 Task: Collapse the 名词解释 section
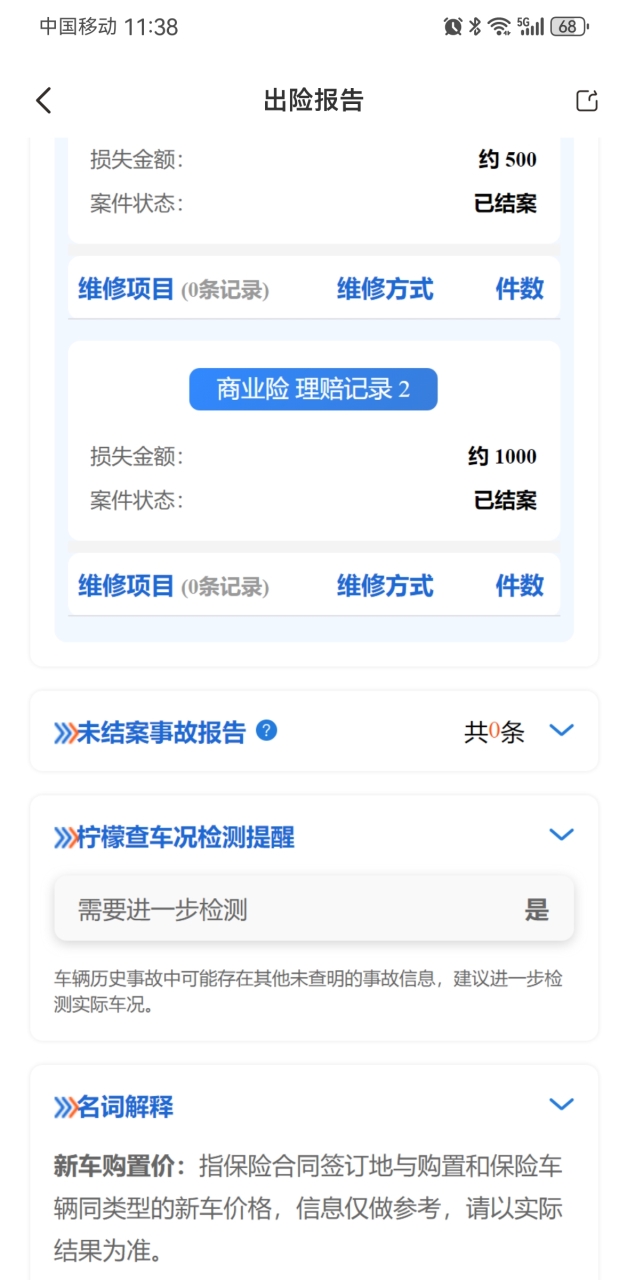[562, 1104]
